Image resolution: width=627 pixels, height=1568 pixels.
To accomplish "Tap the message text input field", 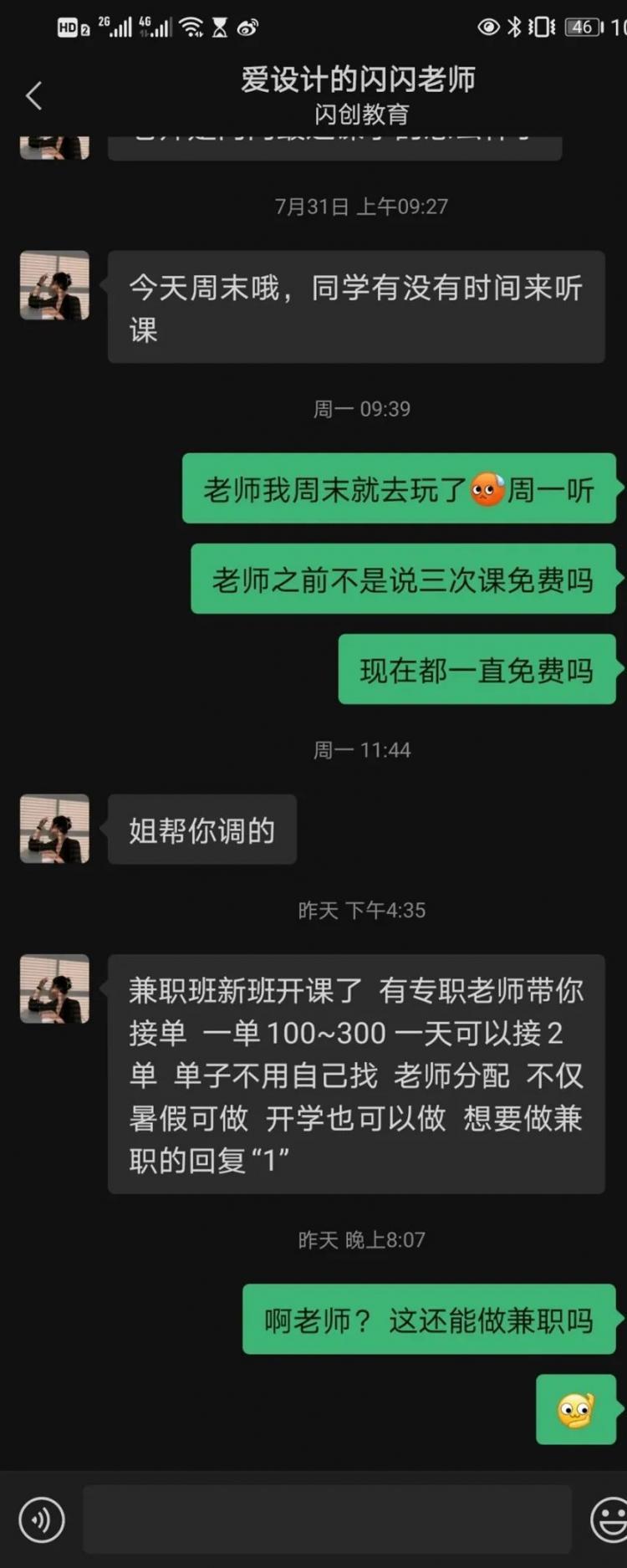I will (x=326, y=1519).
